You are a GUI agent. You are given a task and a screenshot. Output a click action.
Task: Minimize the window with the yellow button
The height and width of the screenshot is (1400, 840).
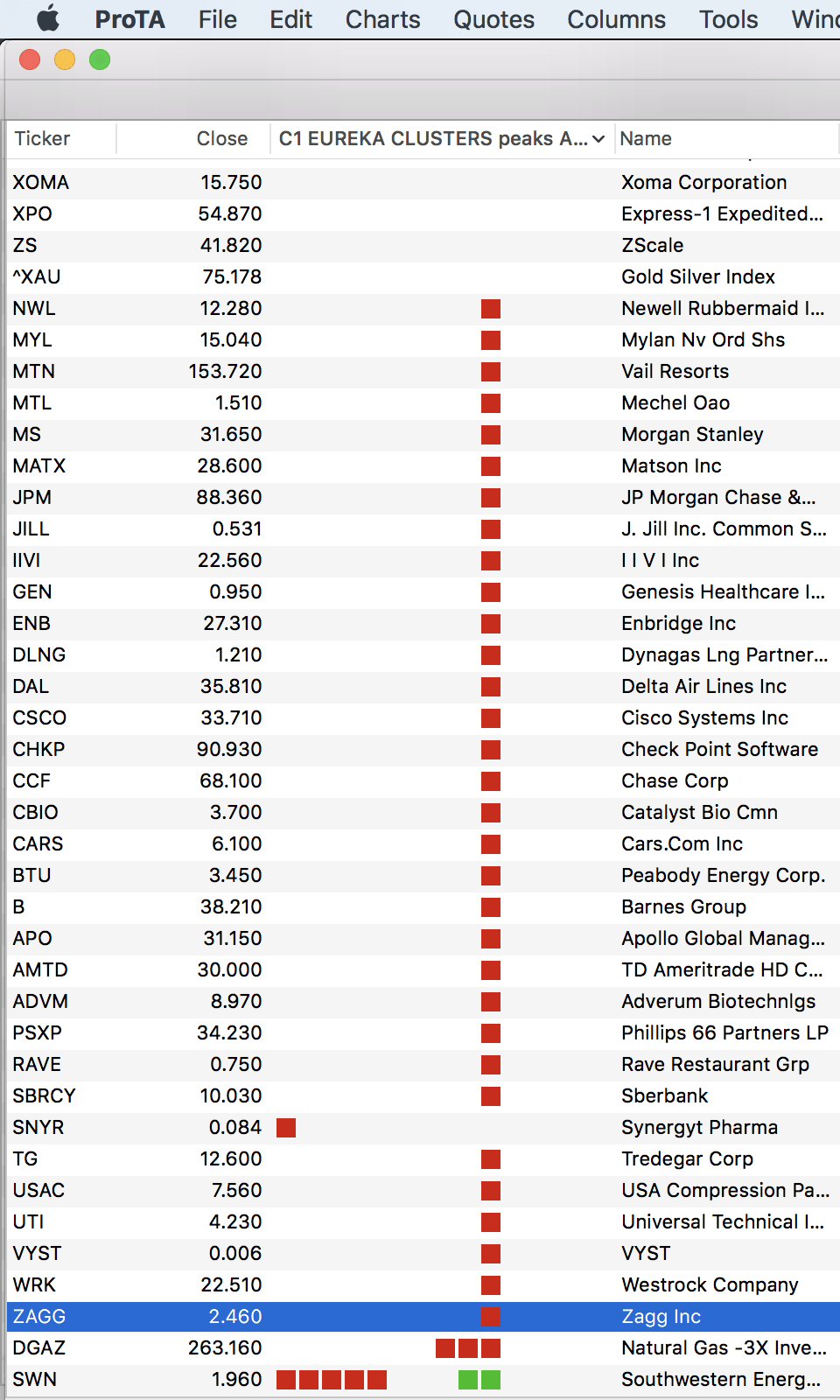click(x=65, y=59)
